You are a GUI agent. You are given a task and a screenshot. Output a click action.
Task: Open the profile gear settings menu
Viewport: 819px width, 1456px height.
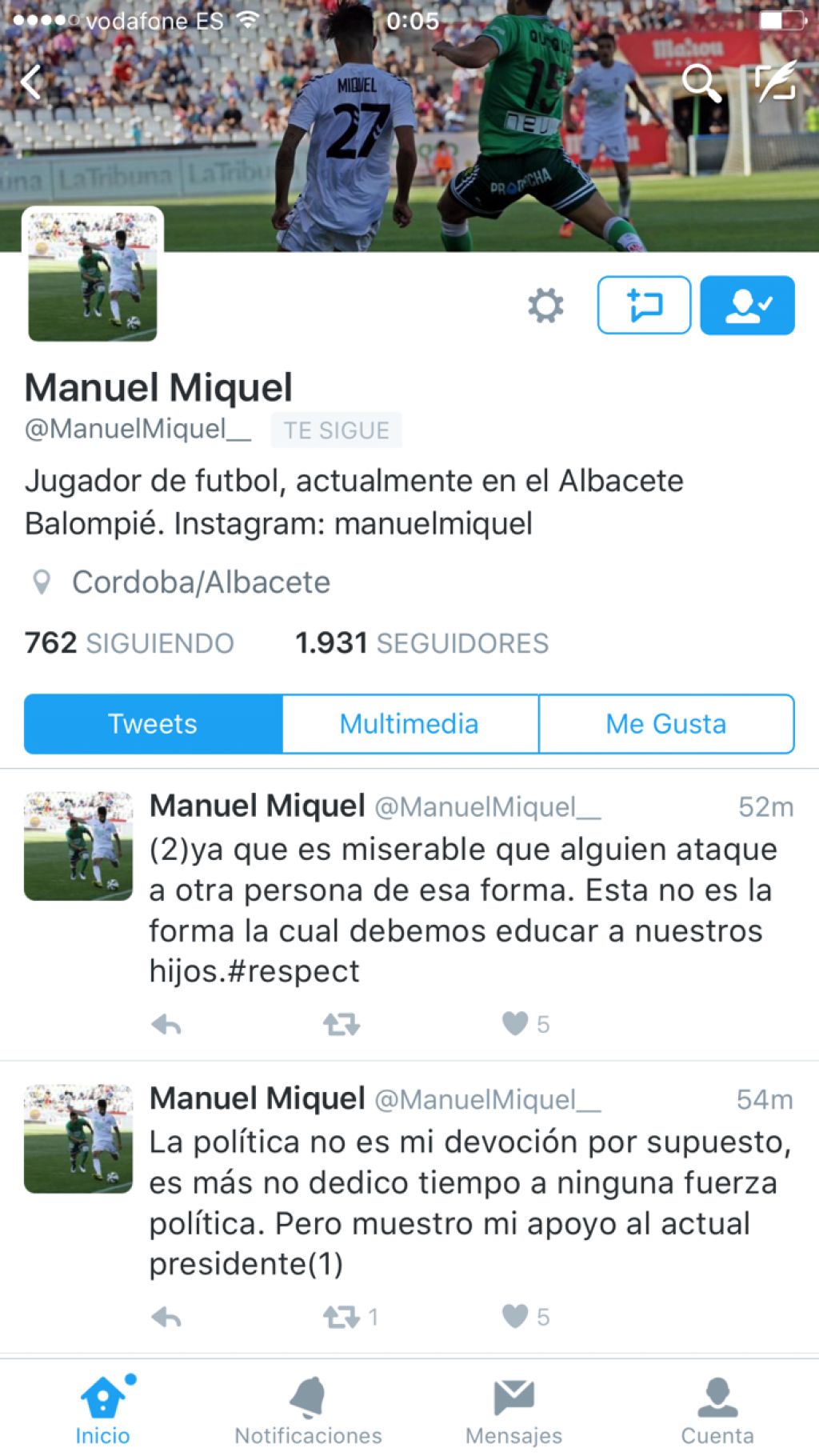point(545,306)
